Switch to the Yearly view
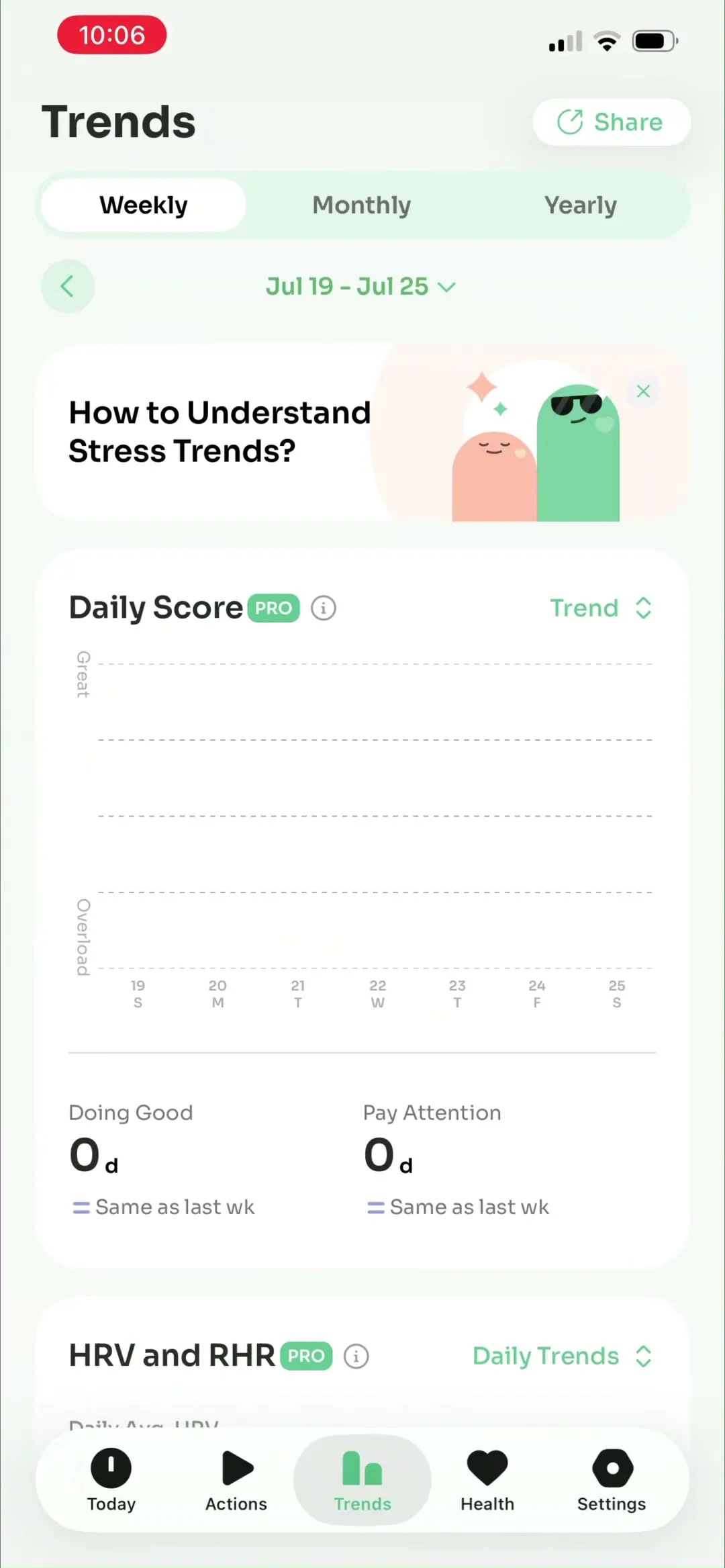 click(x=581, y=205)
